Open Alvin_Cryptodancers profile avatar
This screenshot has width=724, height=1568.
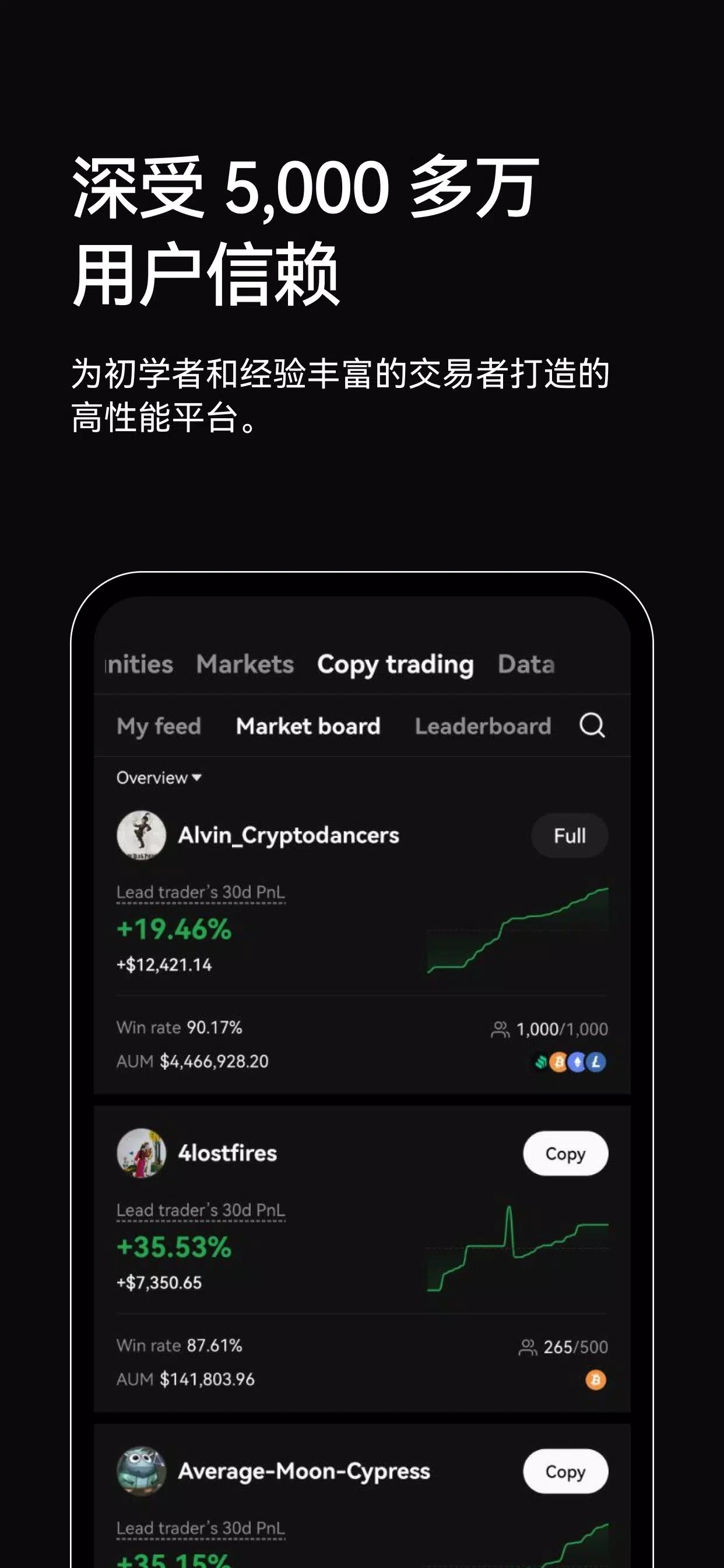(142, 835)
